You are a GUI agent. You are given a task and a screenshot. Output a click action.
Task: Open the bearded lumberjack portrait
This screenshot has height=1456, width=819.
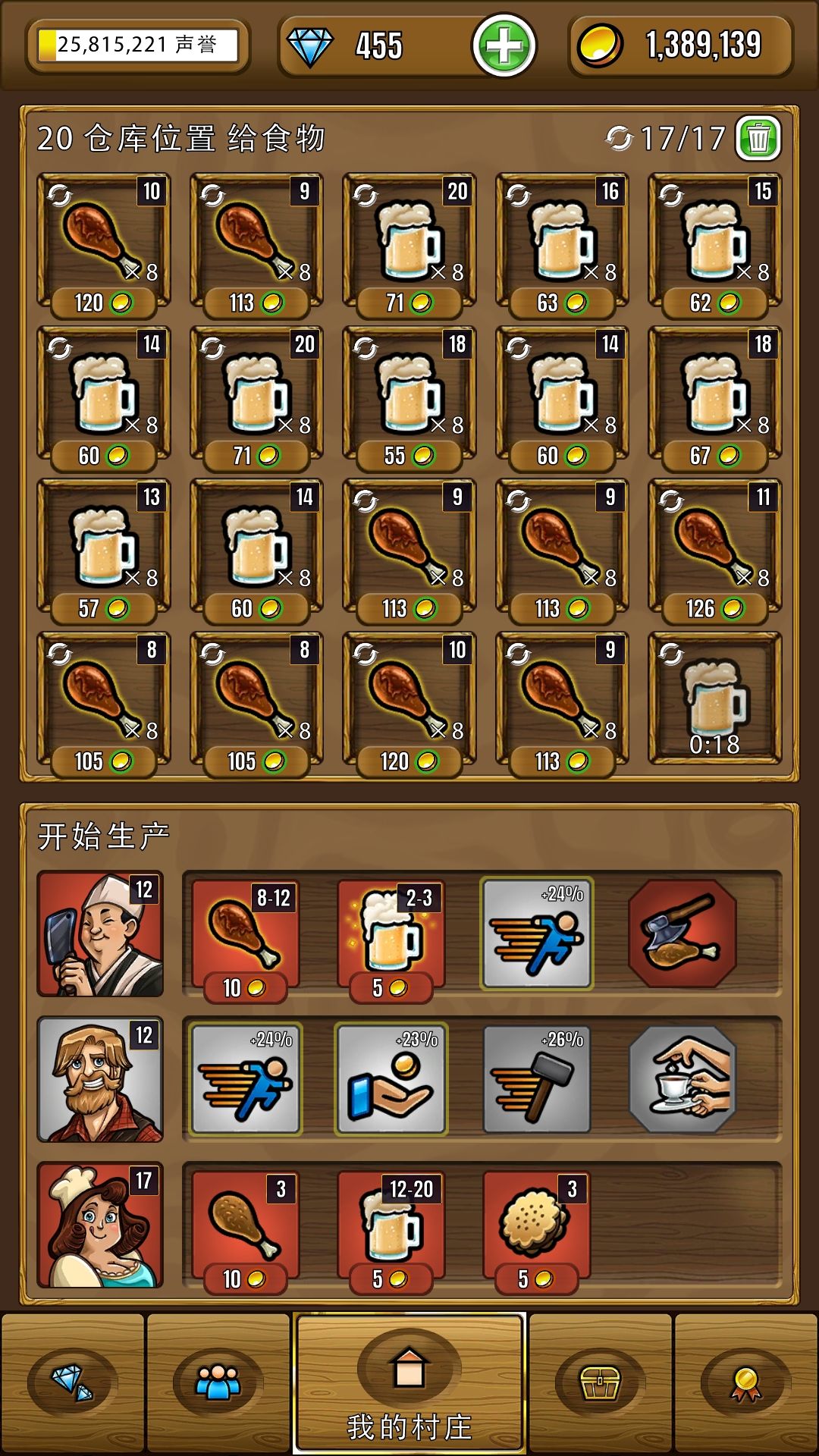100,1079
